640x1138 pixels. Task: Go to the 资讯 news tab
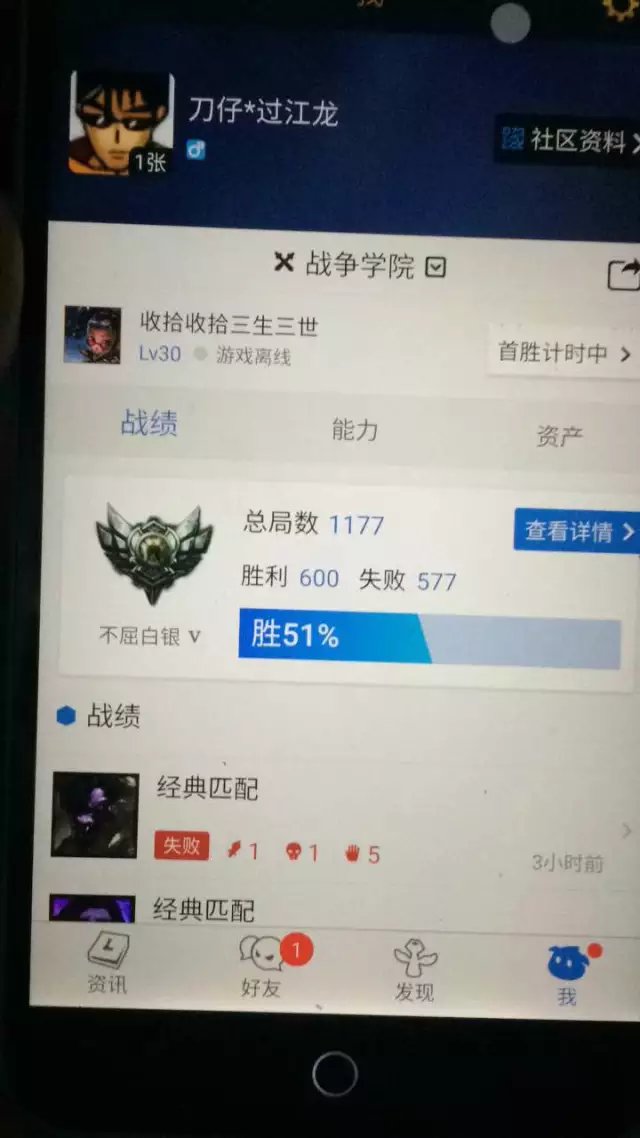coord(107,963)
